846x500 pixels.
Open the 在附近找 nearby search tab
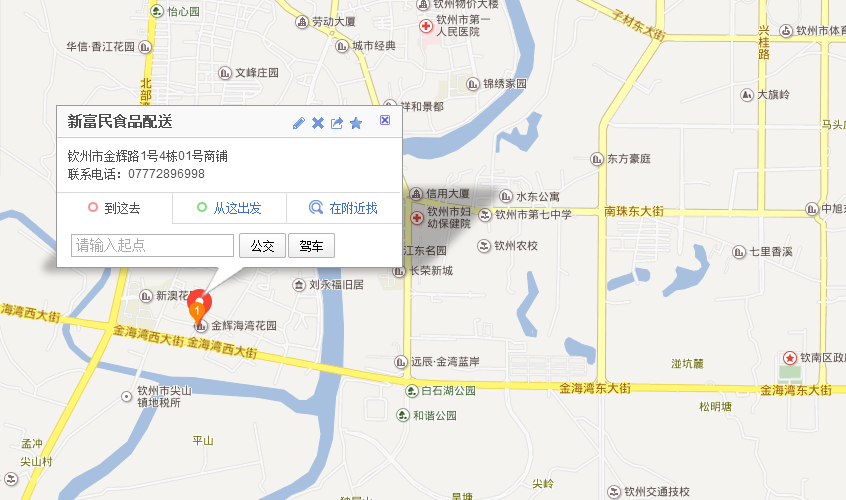click(x=344, y=208)
